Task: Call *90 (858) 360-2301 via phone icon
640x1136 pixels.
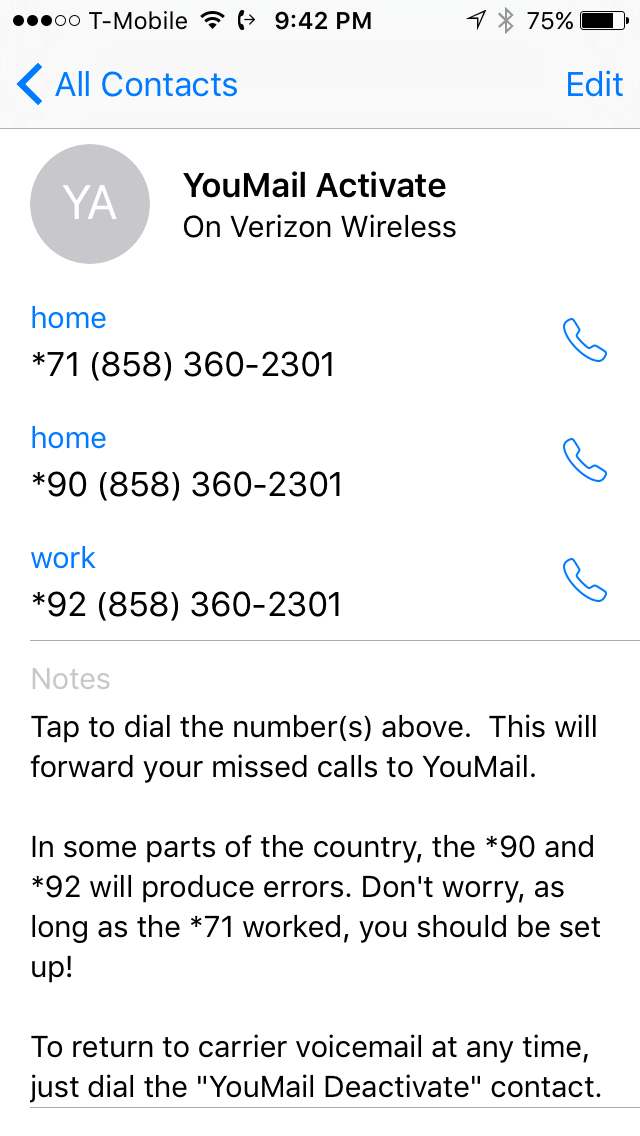Action: (585, 461)
